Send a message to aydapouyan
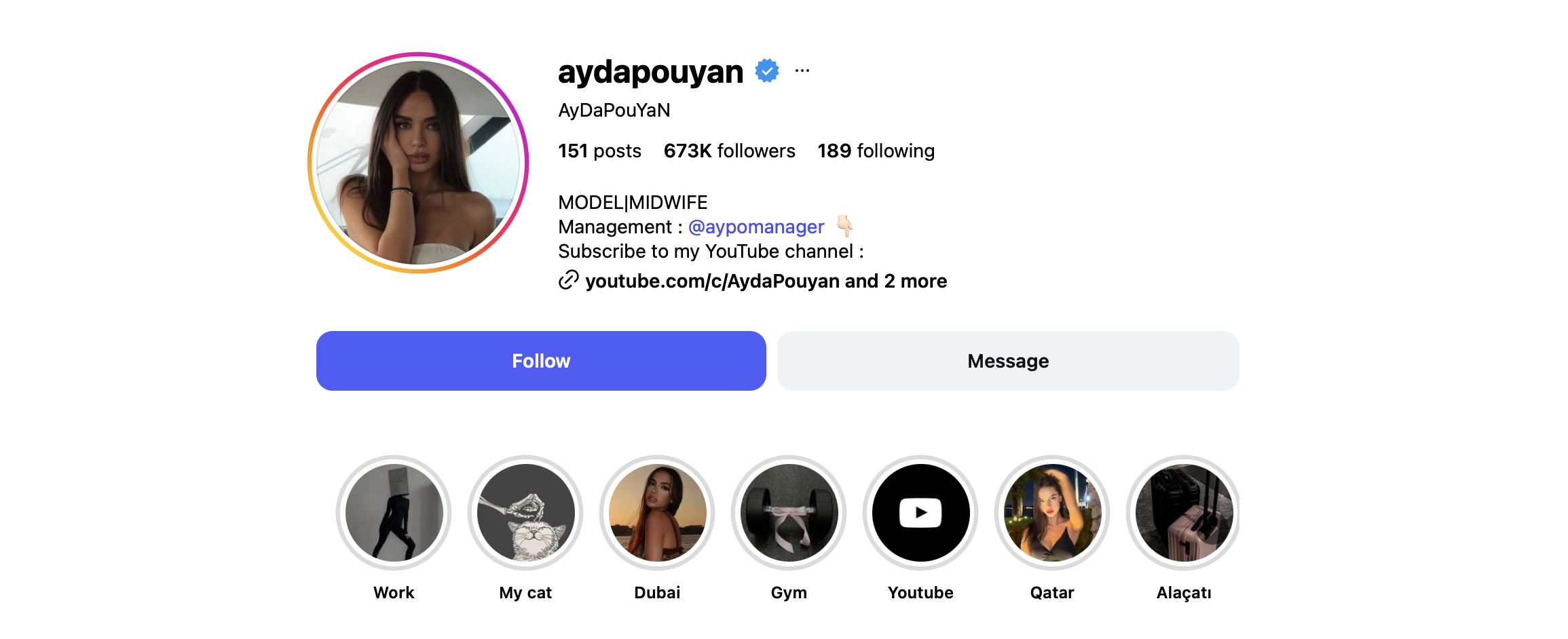Viewport: 1568px width, 639px height. [x=1007, y=361]
